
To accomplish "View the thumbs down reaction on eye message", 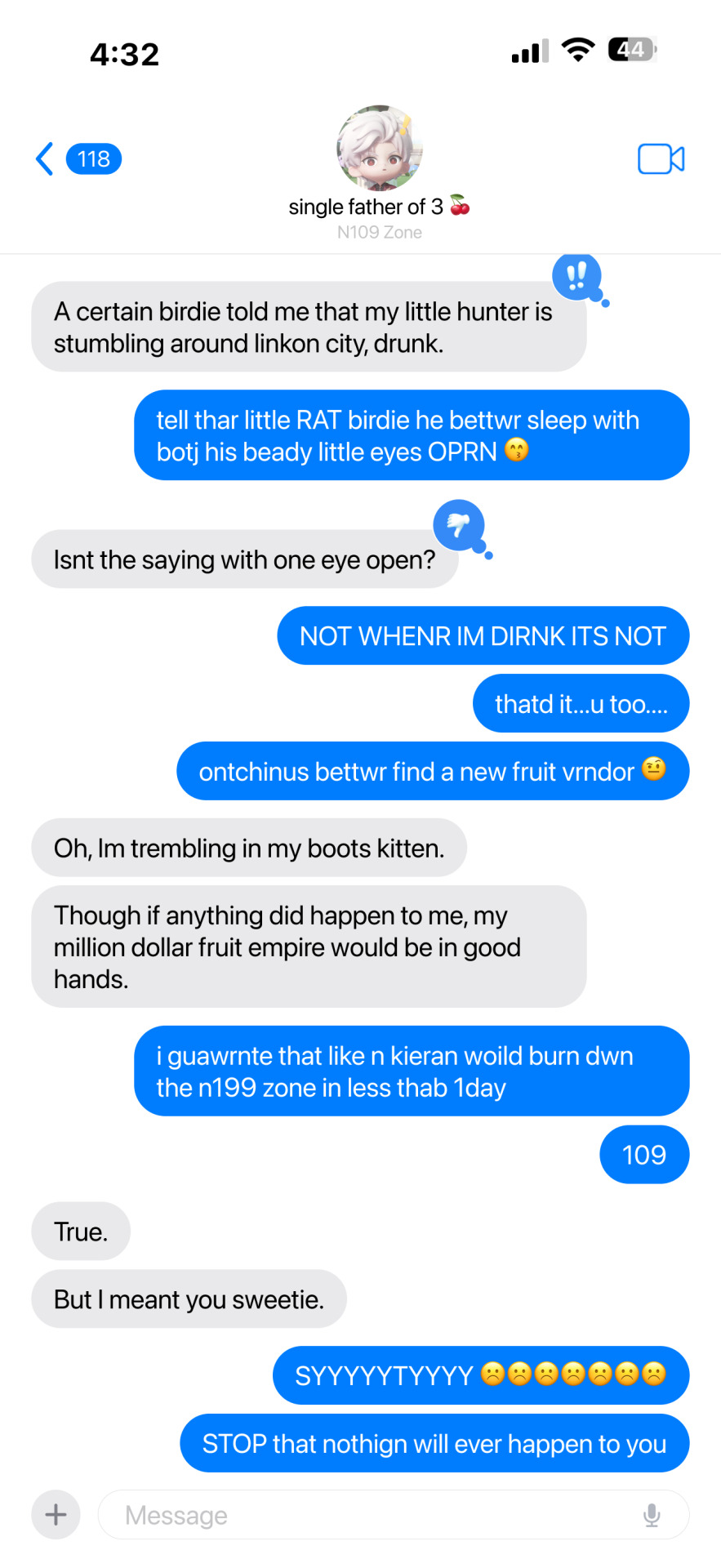I will pyautogui.click(x=459, y=524).
